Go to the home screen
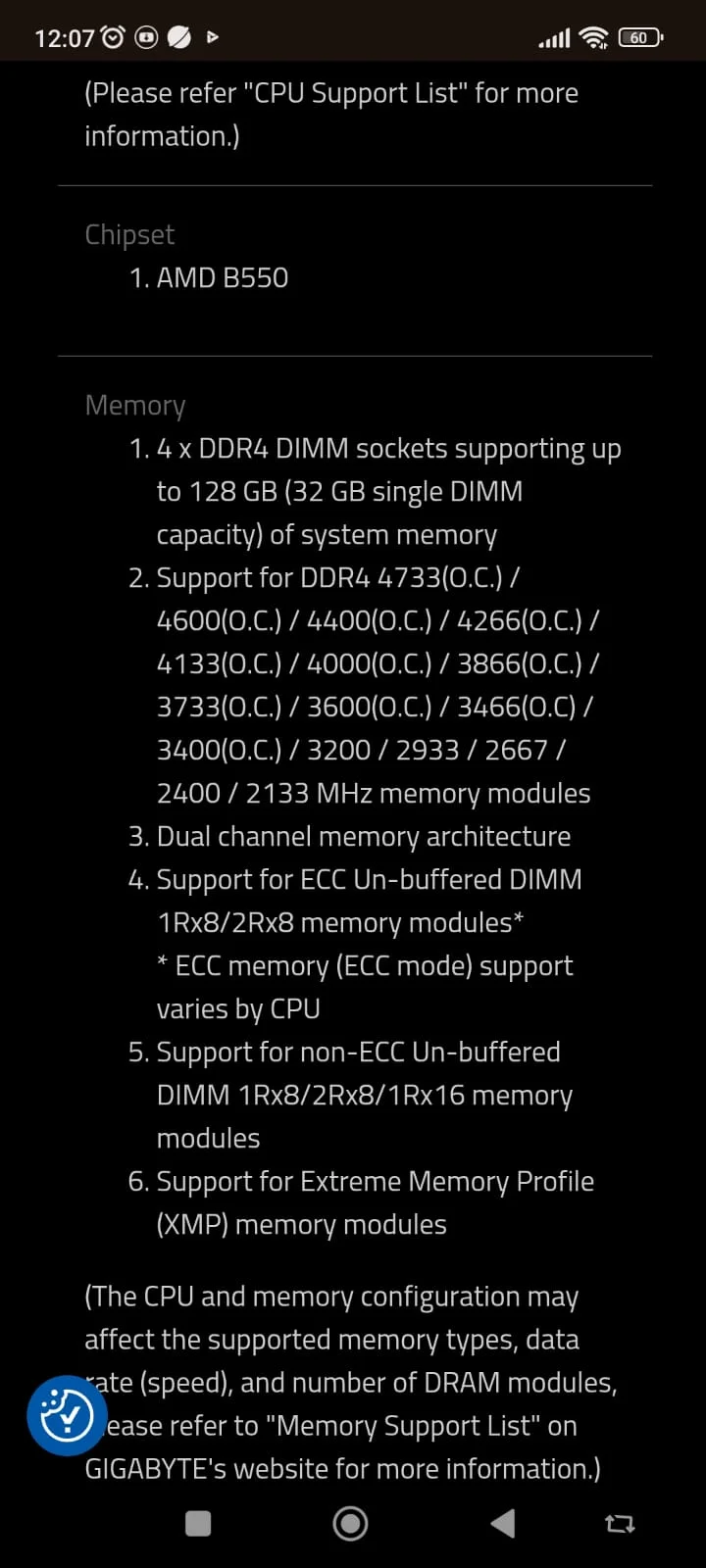 tap(350, 1523)
